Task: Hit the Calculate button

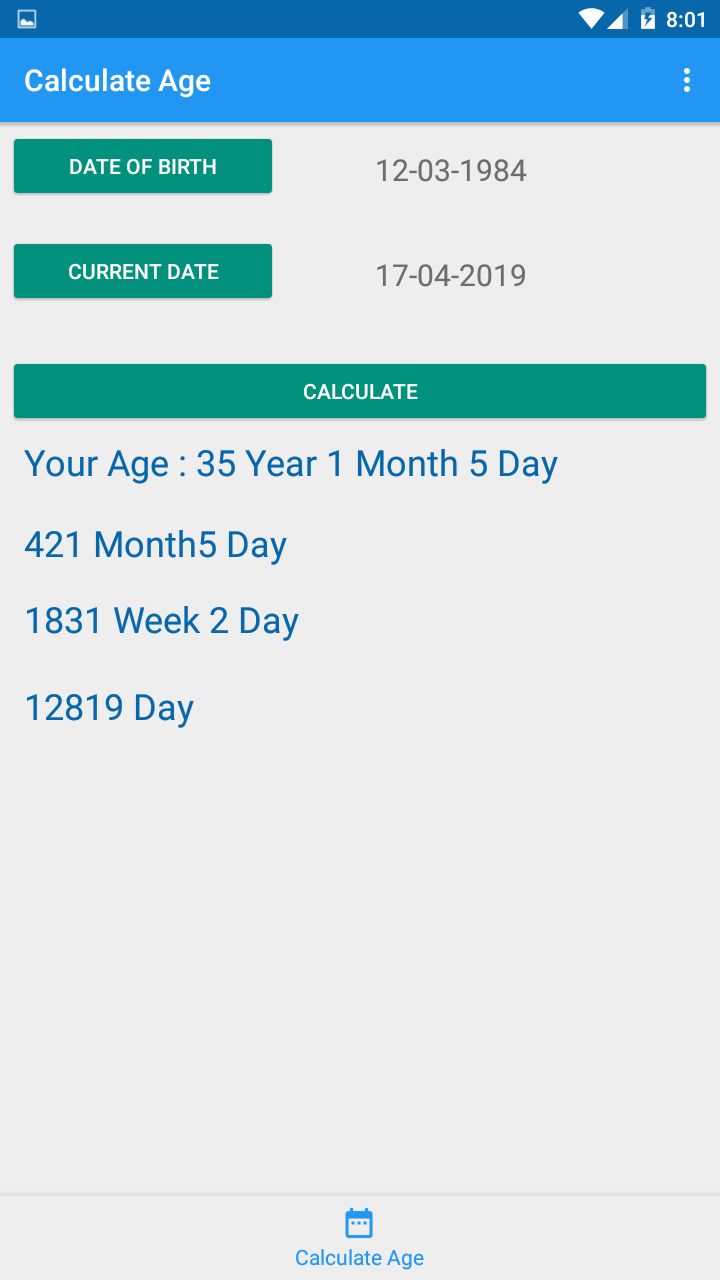Action: click(360, 391)
